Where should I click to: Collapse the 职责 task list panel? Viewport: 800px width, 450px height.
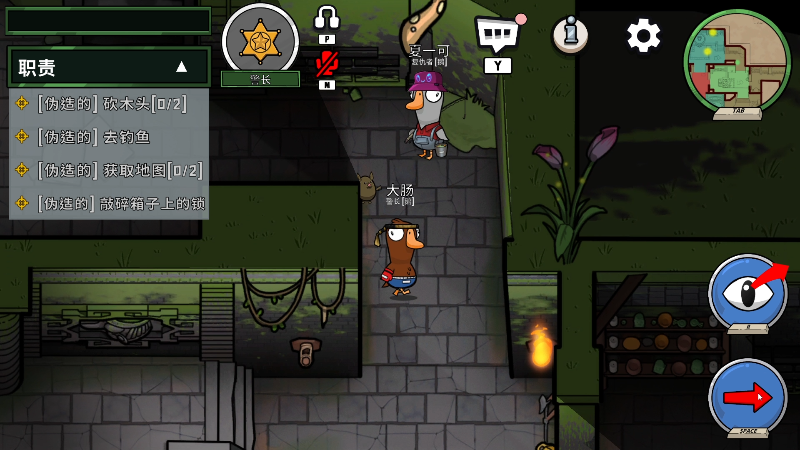click(x=181, y=67)
